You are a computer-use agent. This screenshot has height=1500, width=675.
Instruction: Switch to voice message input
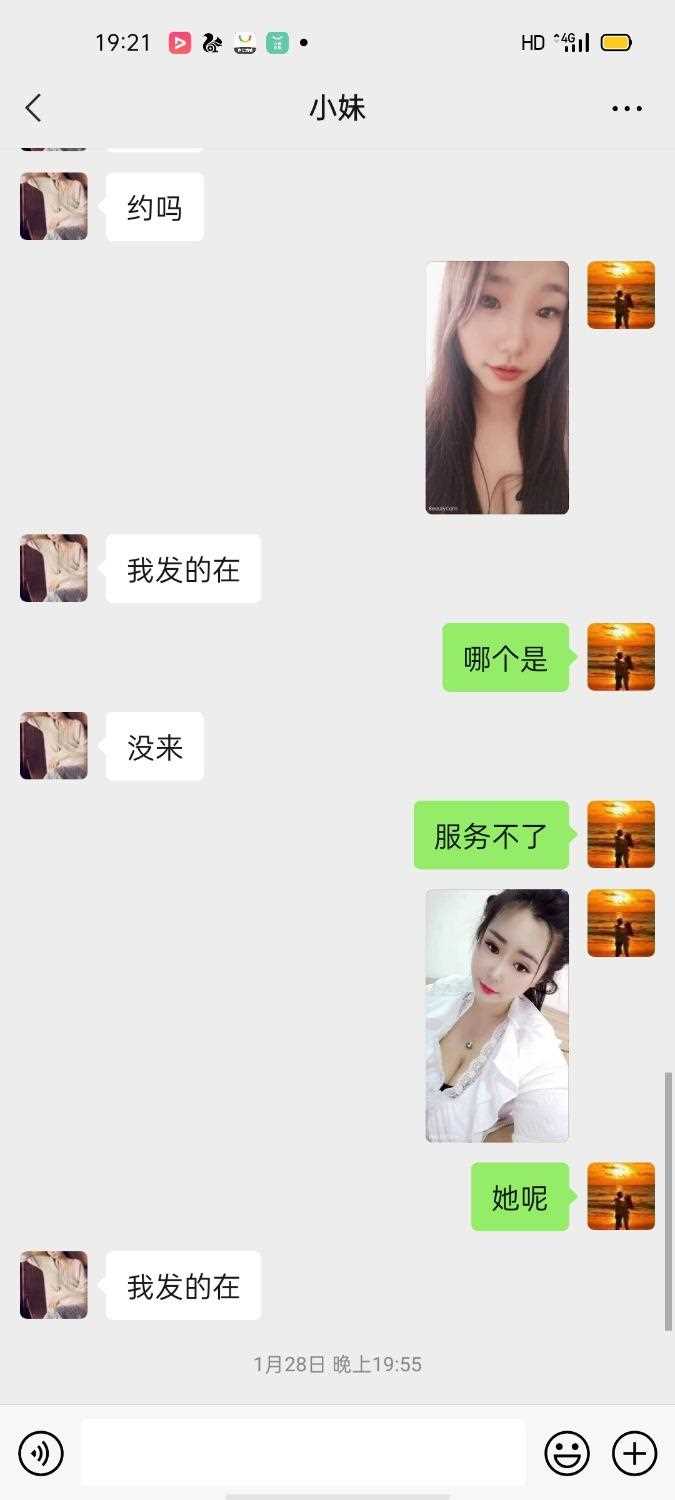pos(41,1453)
